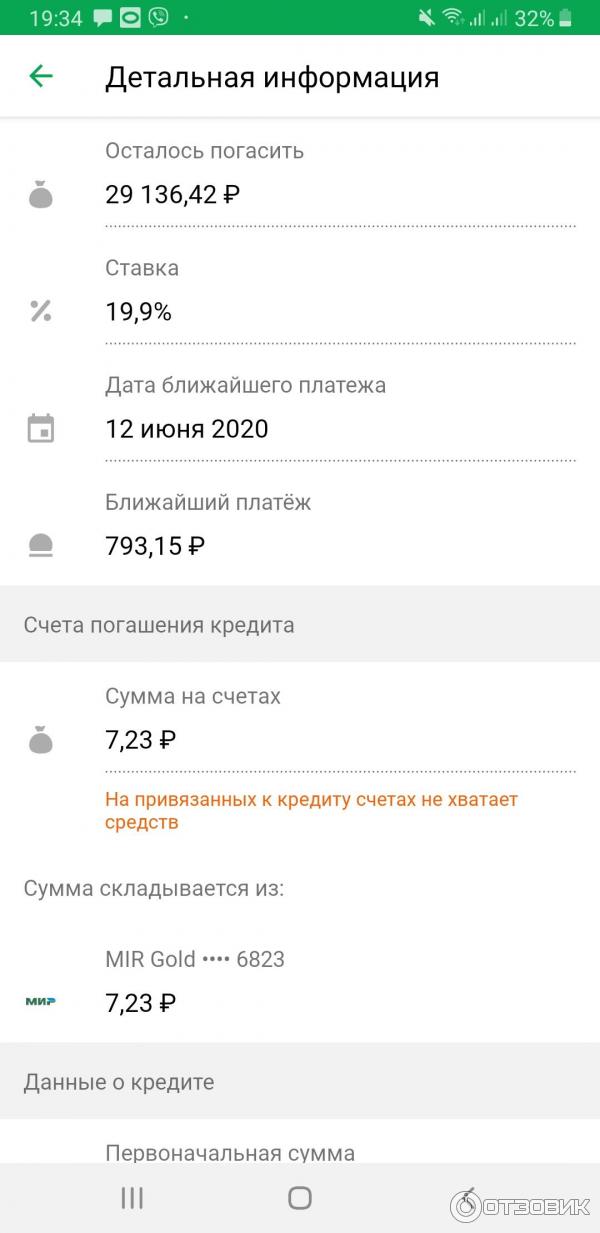Open recent apps from navigation bar
Viewport: 600px width, 1233px height.
pos(132,1197)
